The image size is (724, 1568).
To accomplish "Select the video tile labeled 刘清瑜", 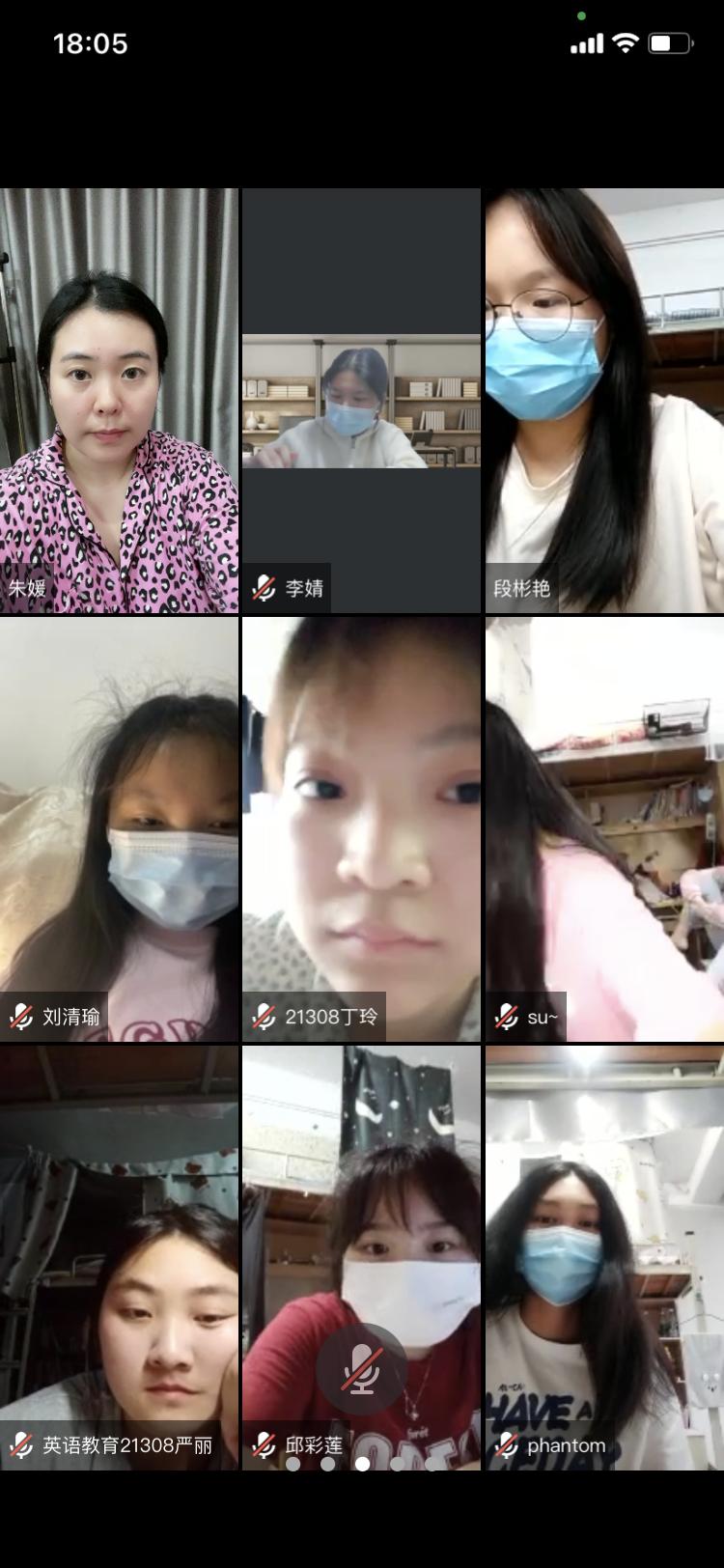I will pyautogui.click(x=119, y=828).
